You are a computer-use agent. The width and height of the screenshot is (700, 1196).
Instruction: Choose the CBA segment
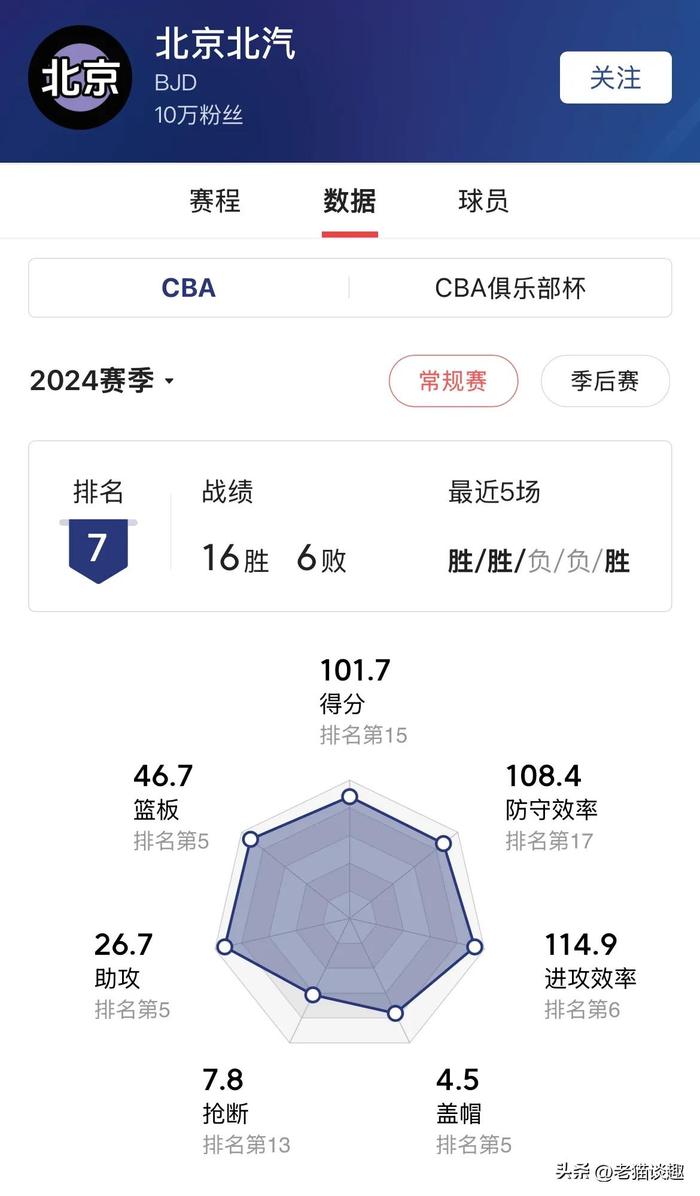click(189, 288)
